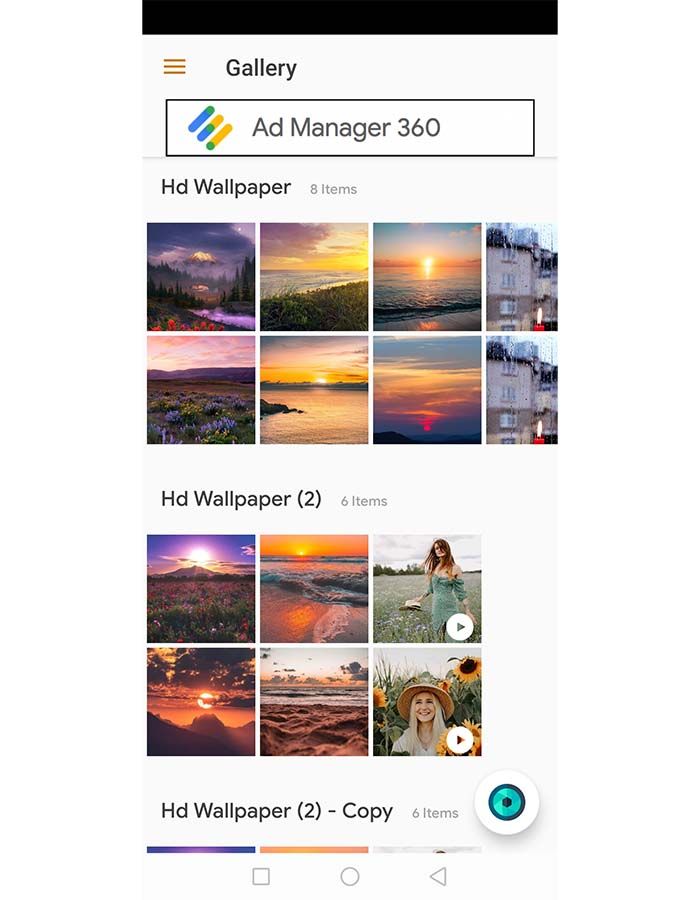Tap the floating camera button
Viewport: 700px width, 900px height.
pos(507,802)
